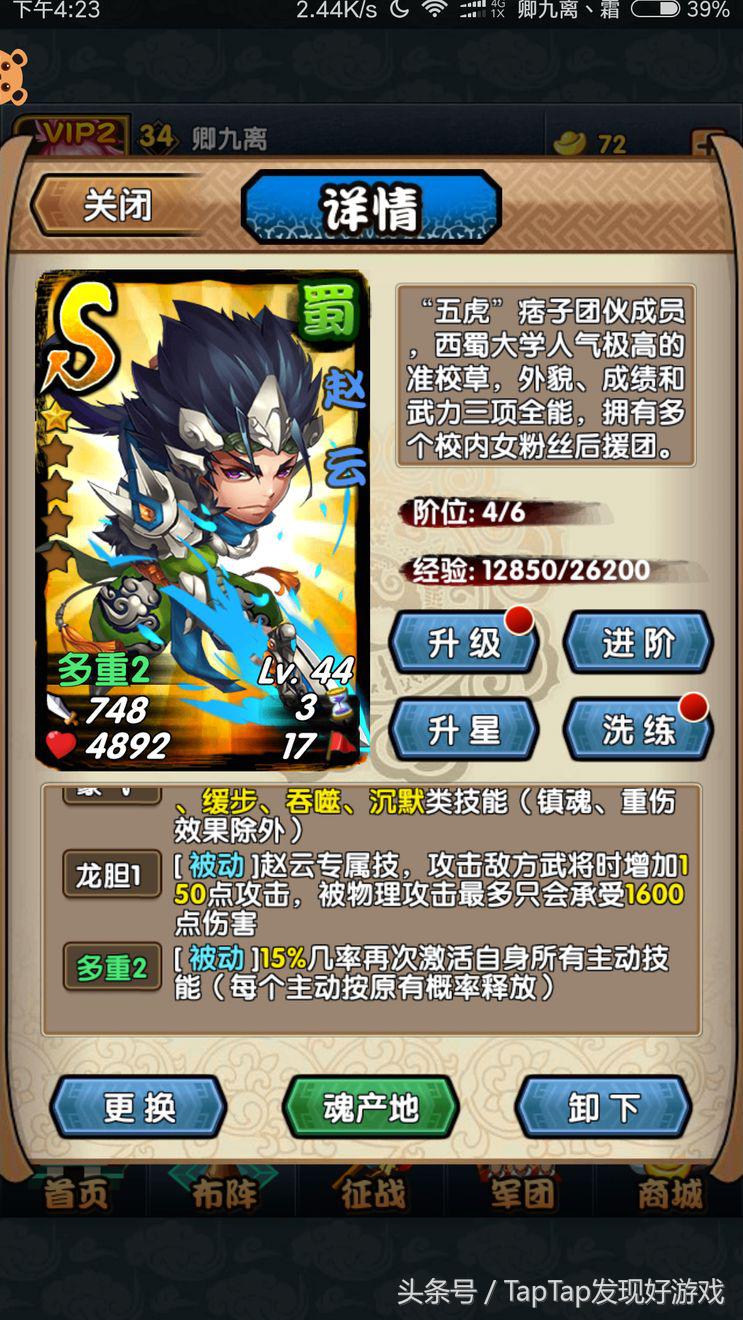743x1320 pixels.
Task: Go to the 布阵 formation tab
Action: coord(223,1193)
